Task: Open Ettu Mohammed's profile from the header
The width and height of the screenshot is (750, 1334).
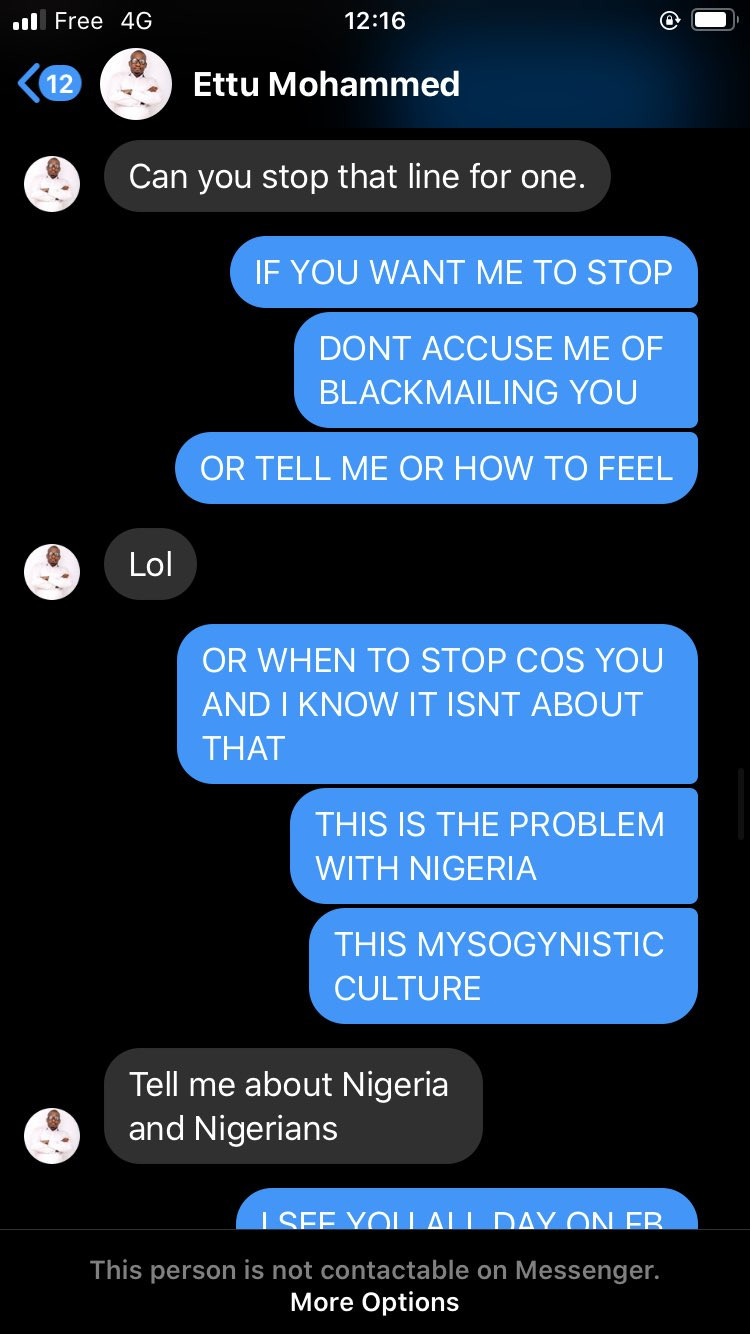Action: point(326,84)
